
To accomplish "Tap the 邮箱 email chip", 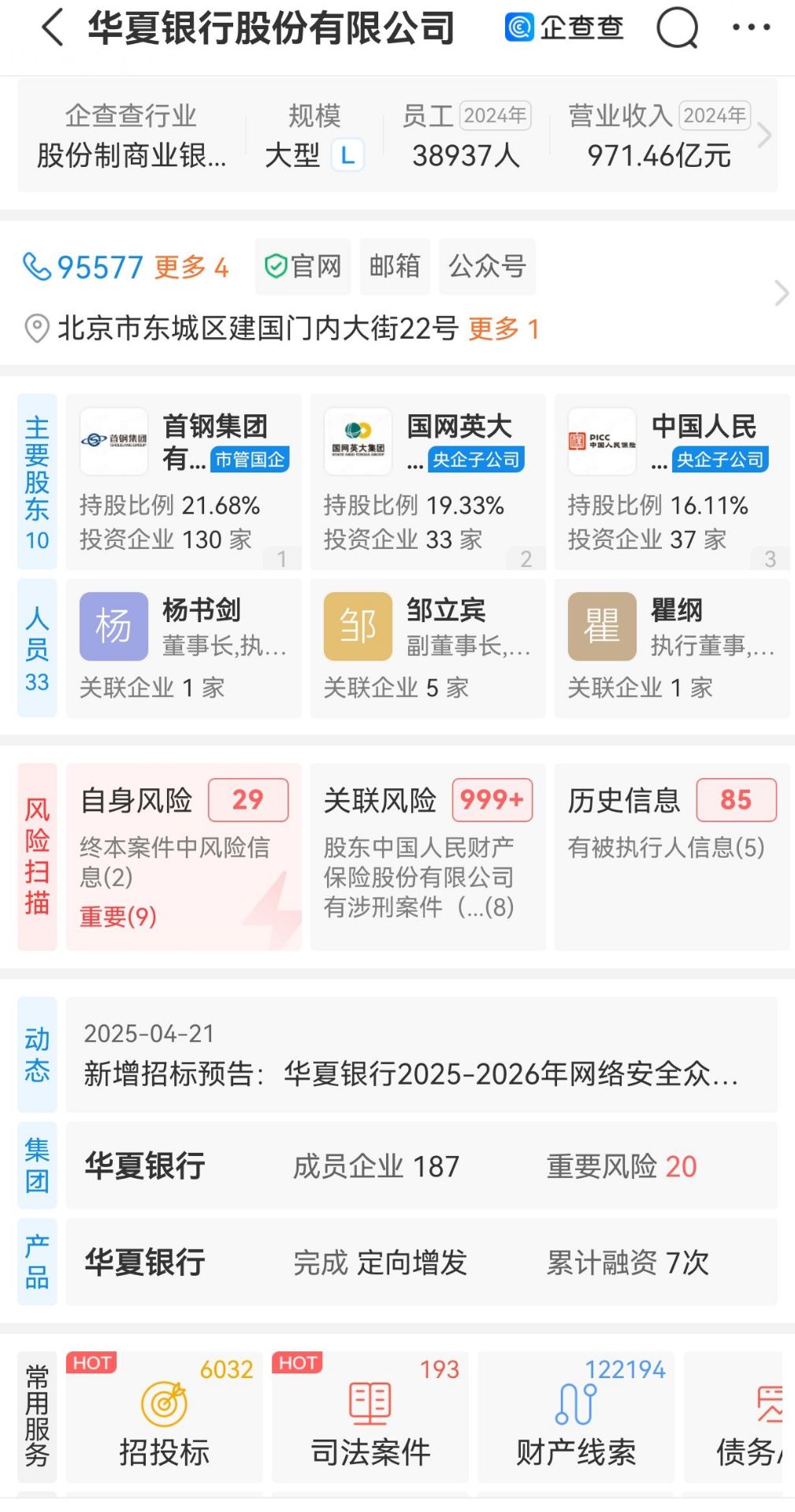I will (x=395, y=266).
